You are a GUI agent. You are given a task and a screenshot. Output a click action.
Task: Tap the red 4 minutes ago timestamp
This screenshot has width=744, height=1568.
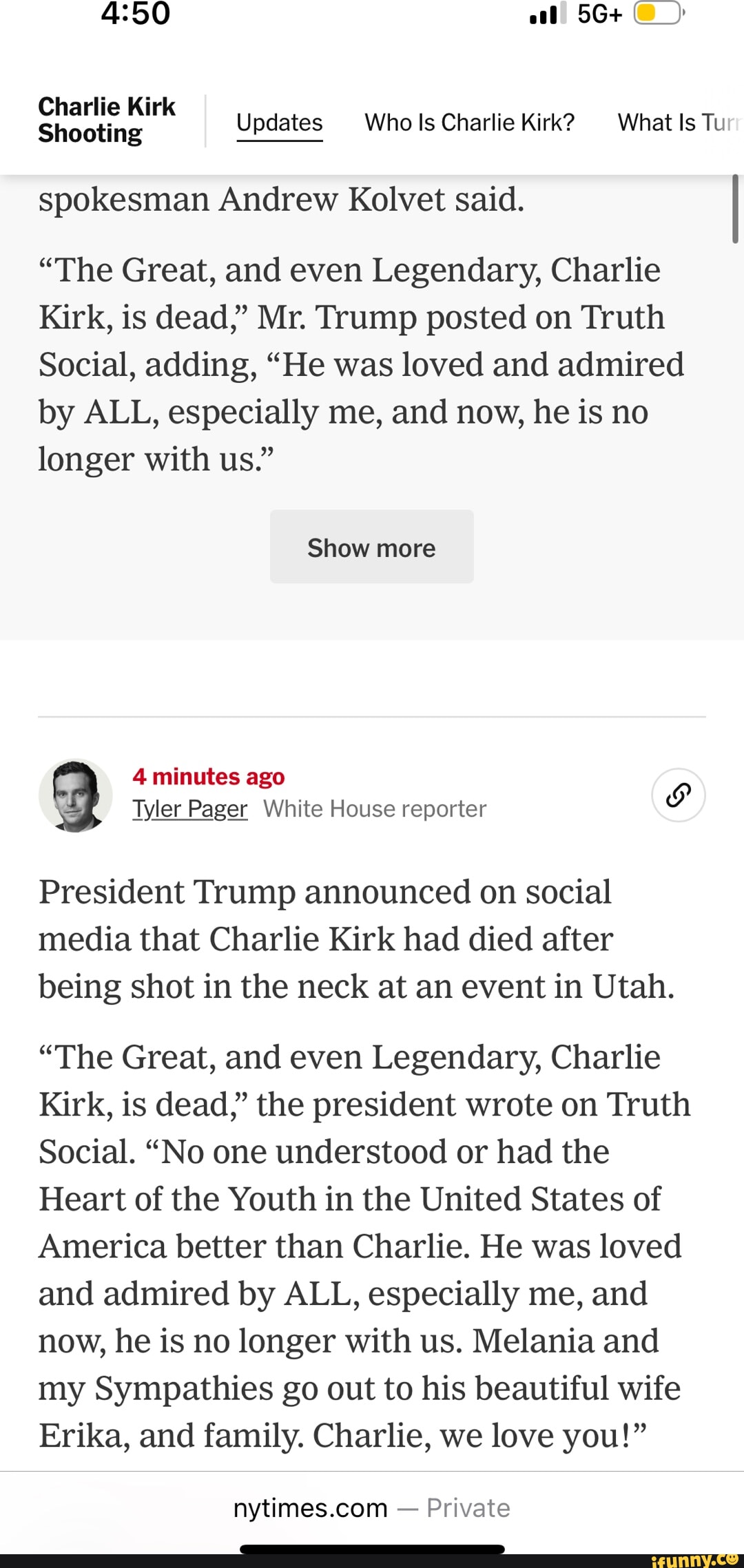[208, 777]
